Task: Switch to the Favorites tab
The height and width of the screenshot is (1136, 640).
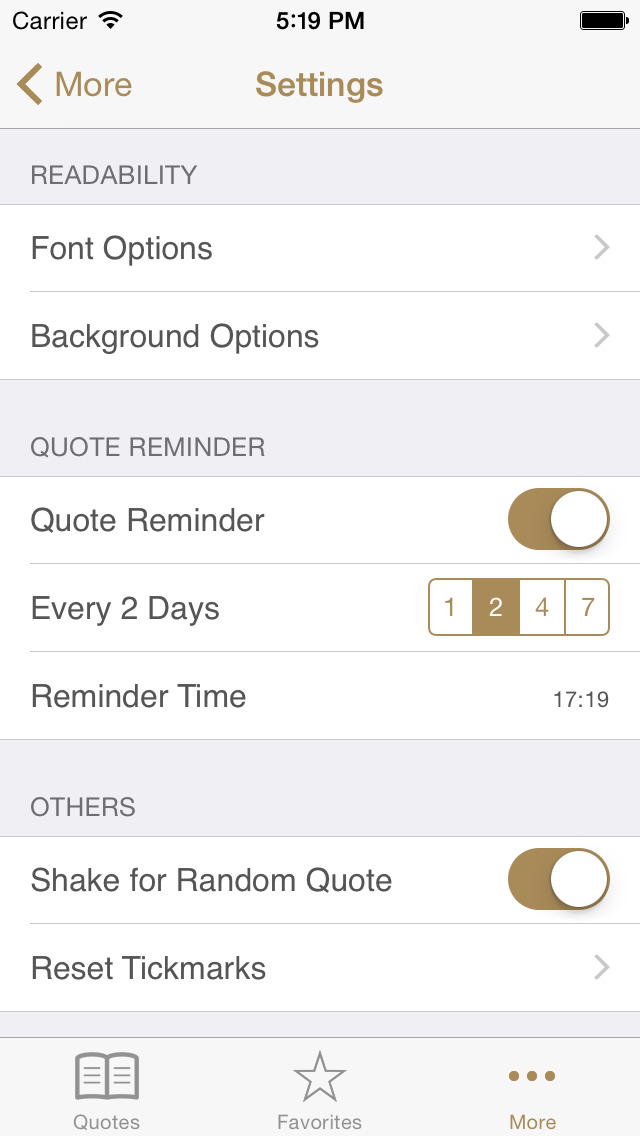Action: pyautogui.click(x=320, y=1090)
